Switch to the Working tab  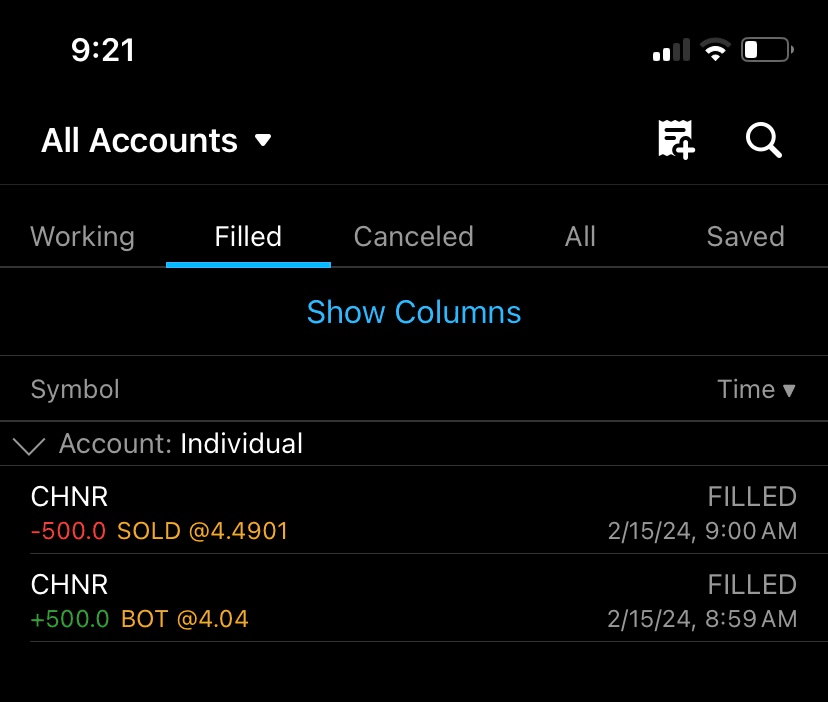click(x=82, y=237)
